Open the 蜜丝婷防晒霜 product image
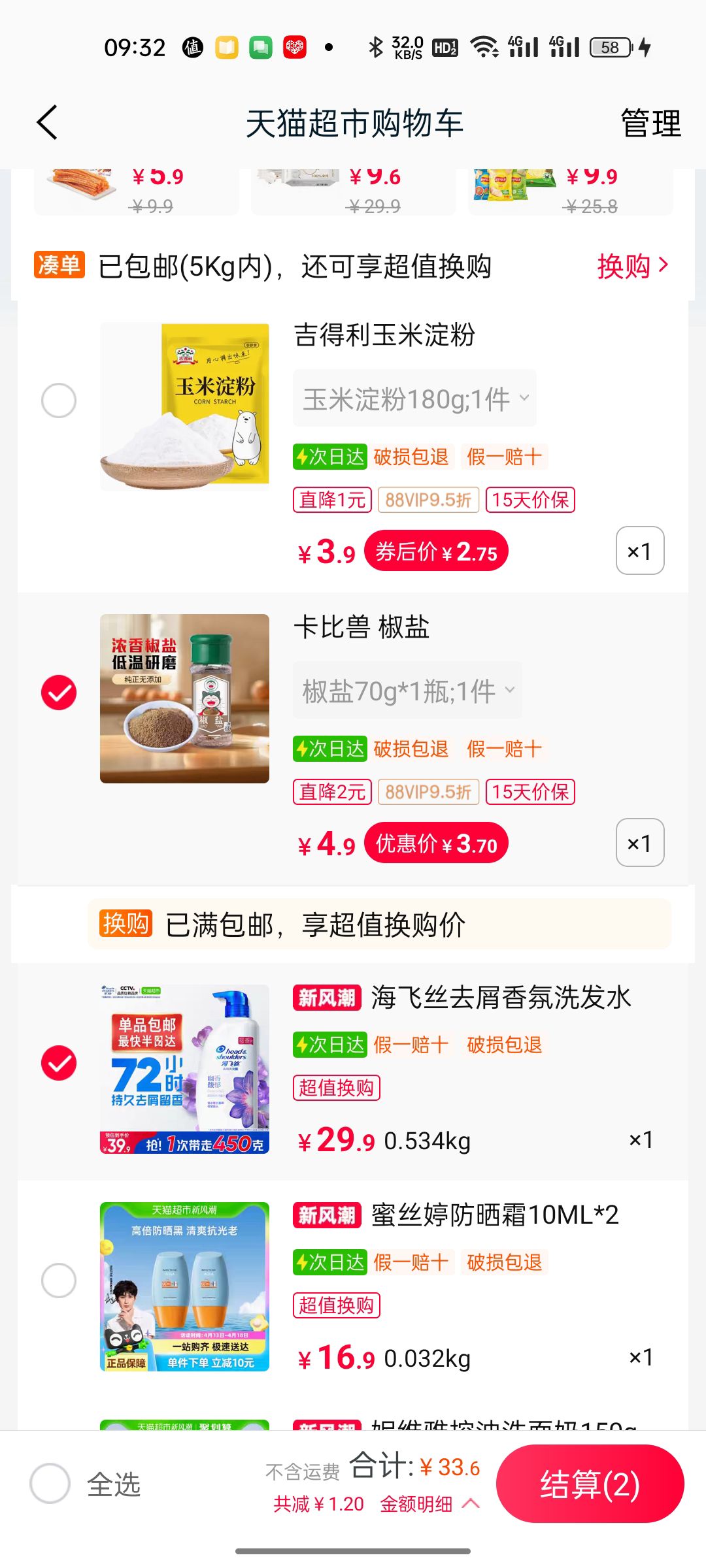706x1568 pixels. [x=184, y=1286]
